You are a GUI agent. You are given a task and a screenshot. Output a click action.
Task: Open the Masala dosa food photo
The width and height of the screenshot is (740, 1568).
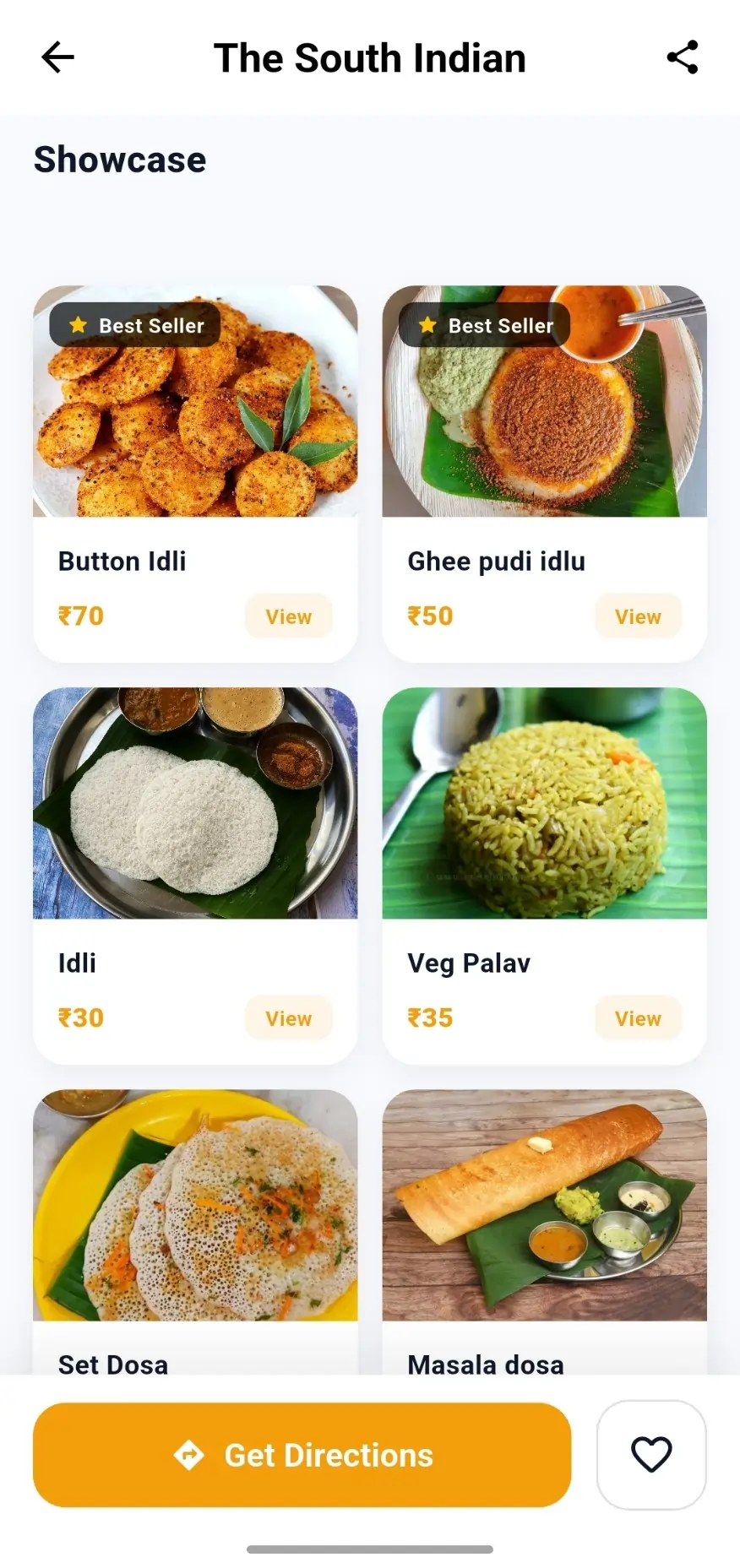(x=543, y=1207)
